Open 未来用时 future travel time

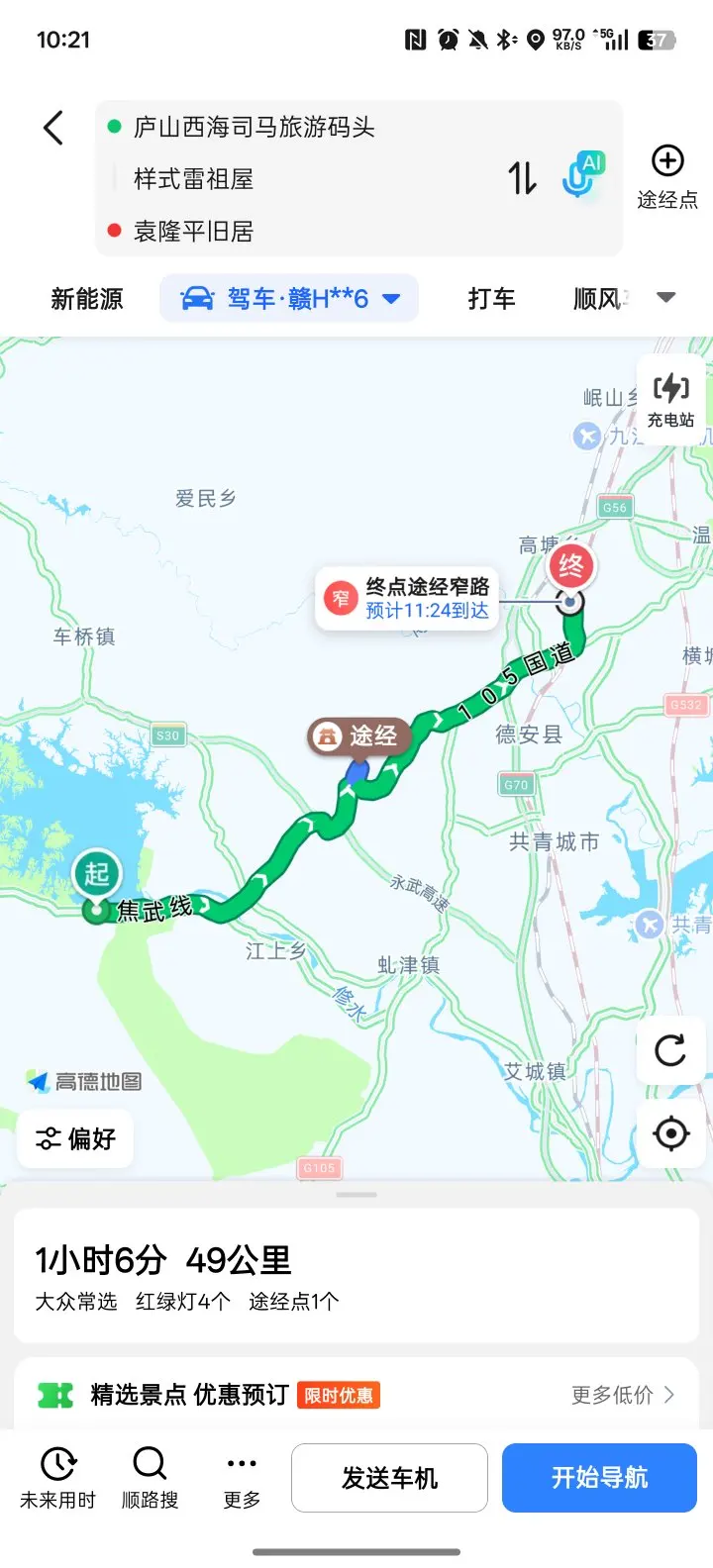[x=57, y=1478]
